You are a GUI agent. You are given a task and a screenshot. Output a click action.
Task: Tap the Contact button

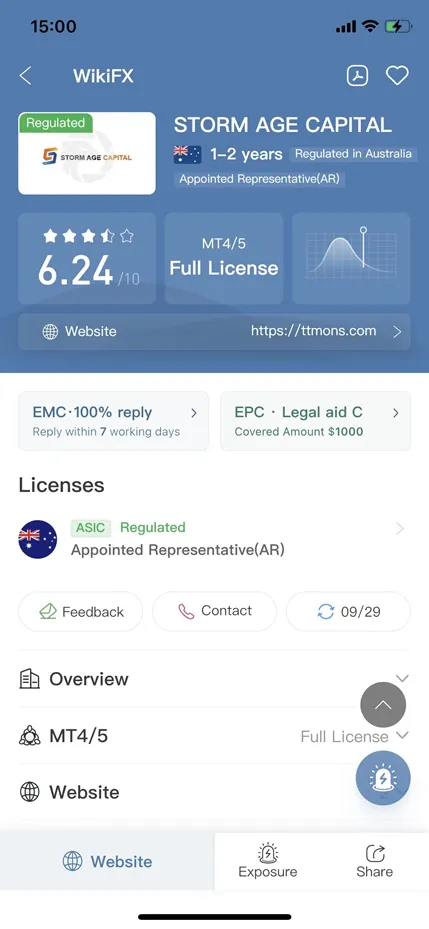tap(214, 611)
